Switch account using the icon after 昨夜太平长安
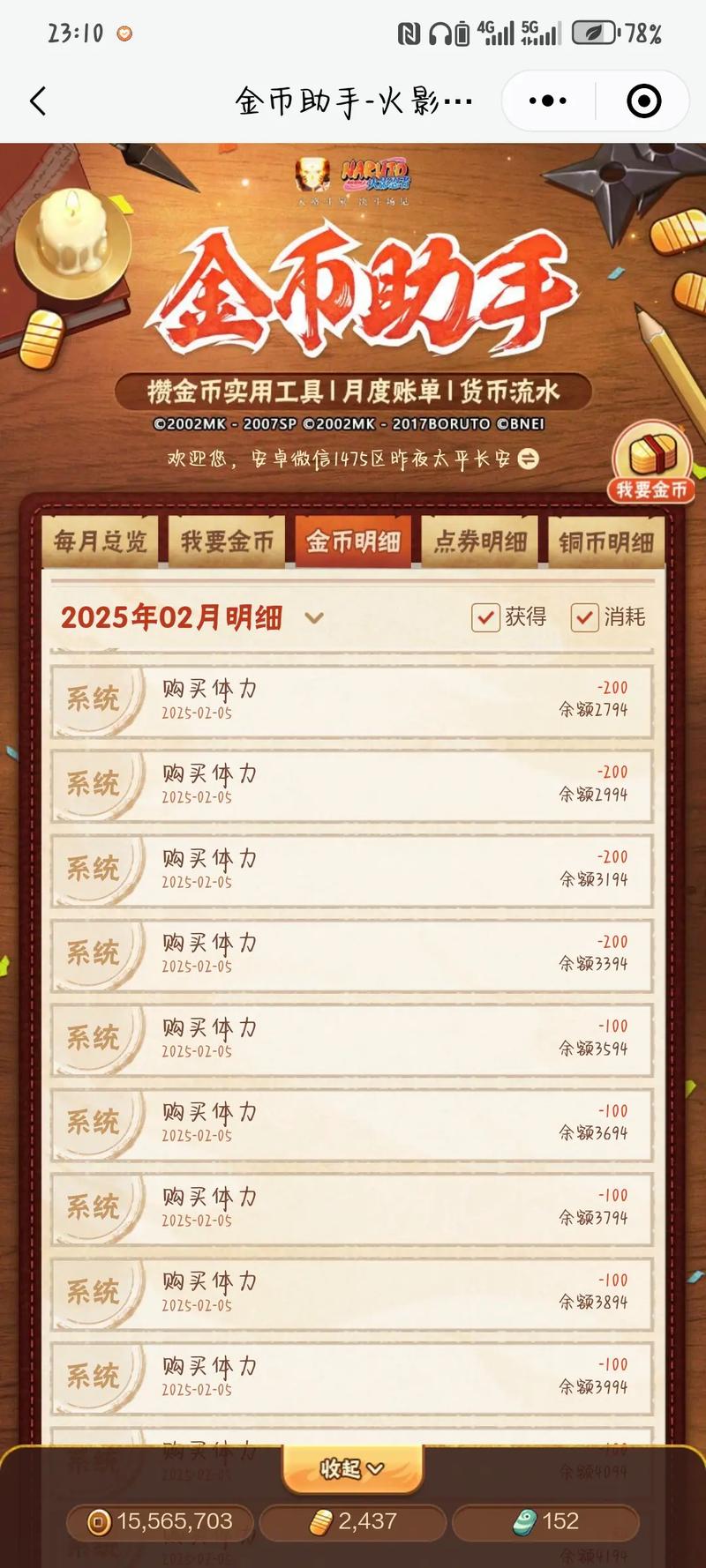 coord(528,459)
